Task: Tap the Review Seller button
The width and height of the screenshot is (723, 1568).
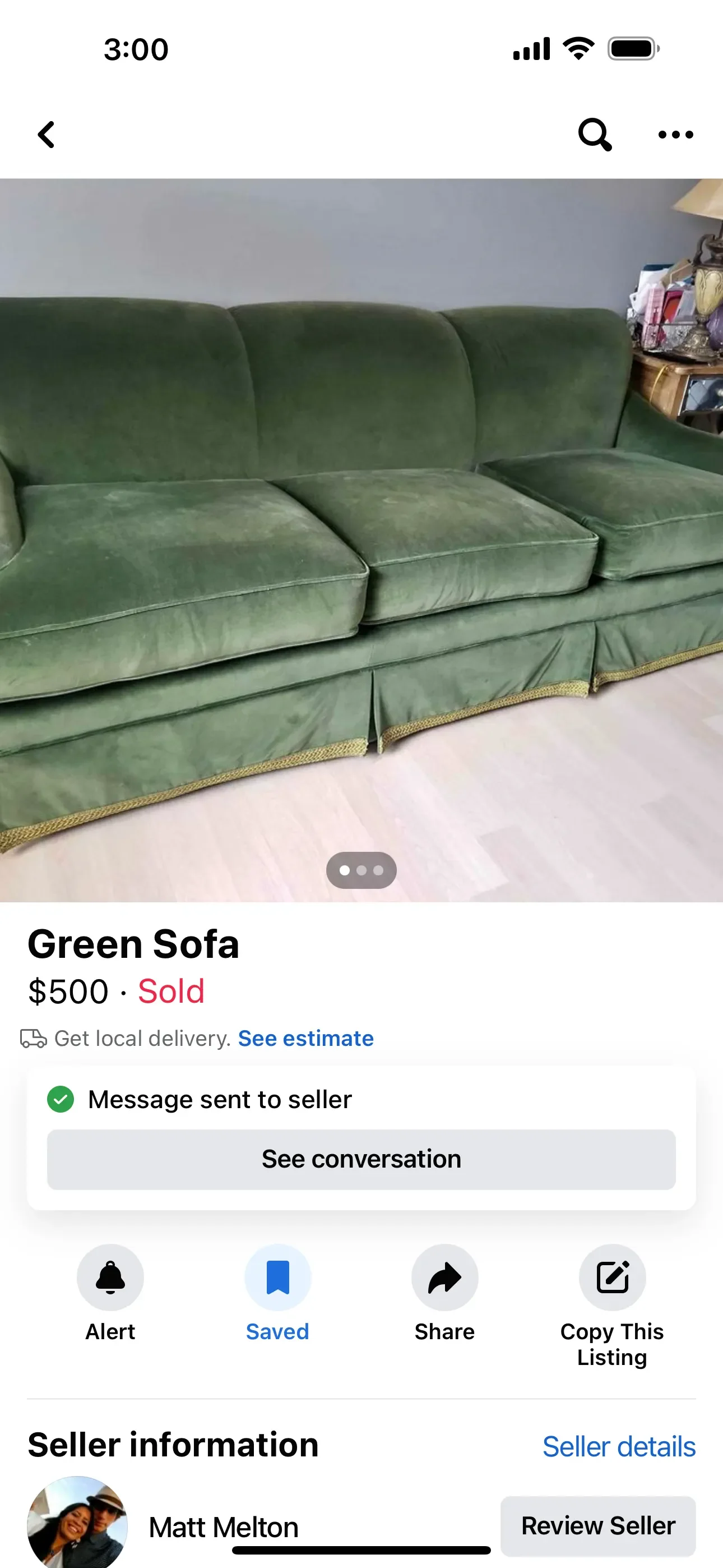Action: tap(598, 1525)
